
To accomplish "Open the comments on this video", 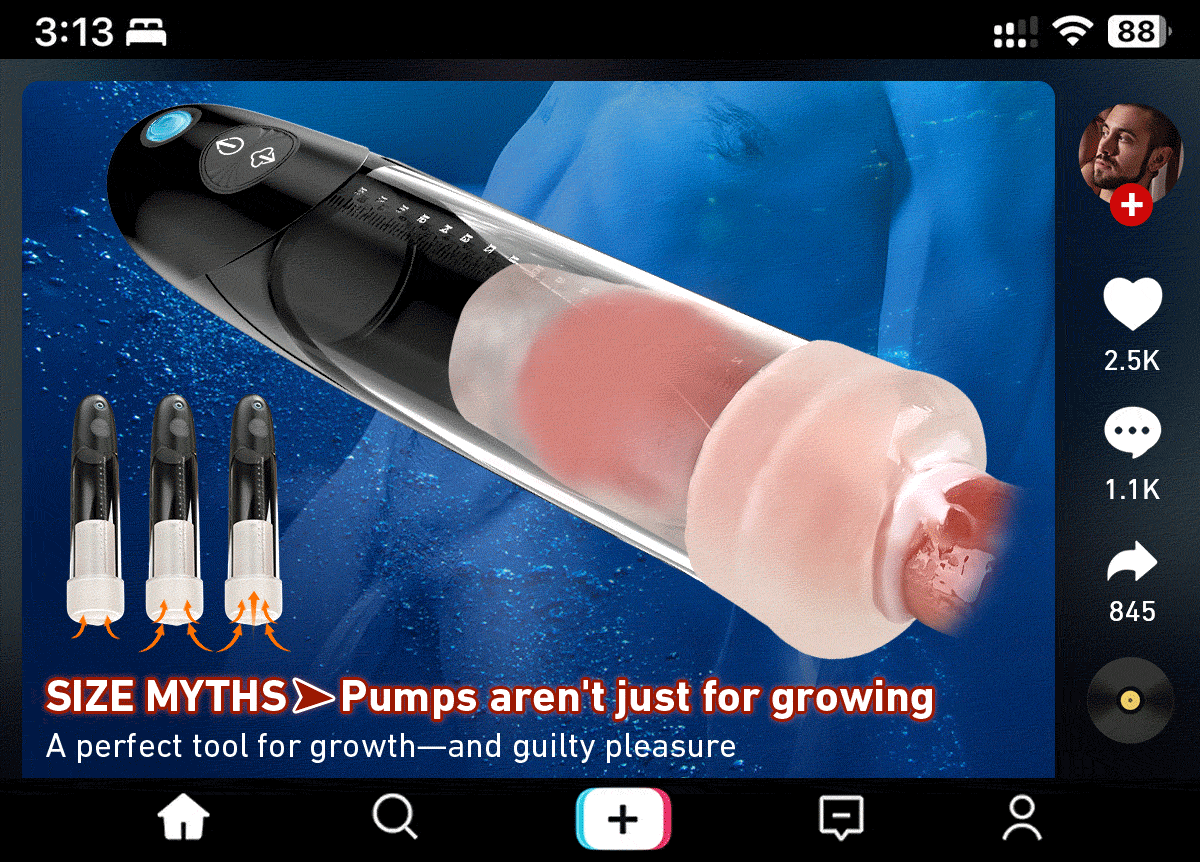I will (1132, 435).
